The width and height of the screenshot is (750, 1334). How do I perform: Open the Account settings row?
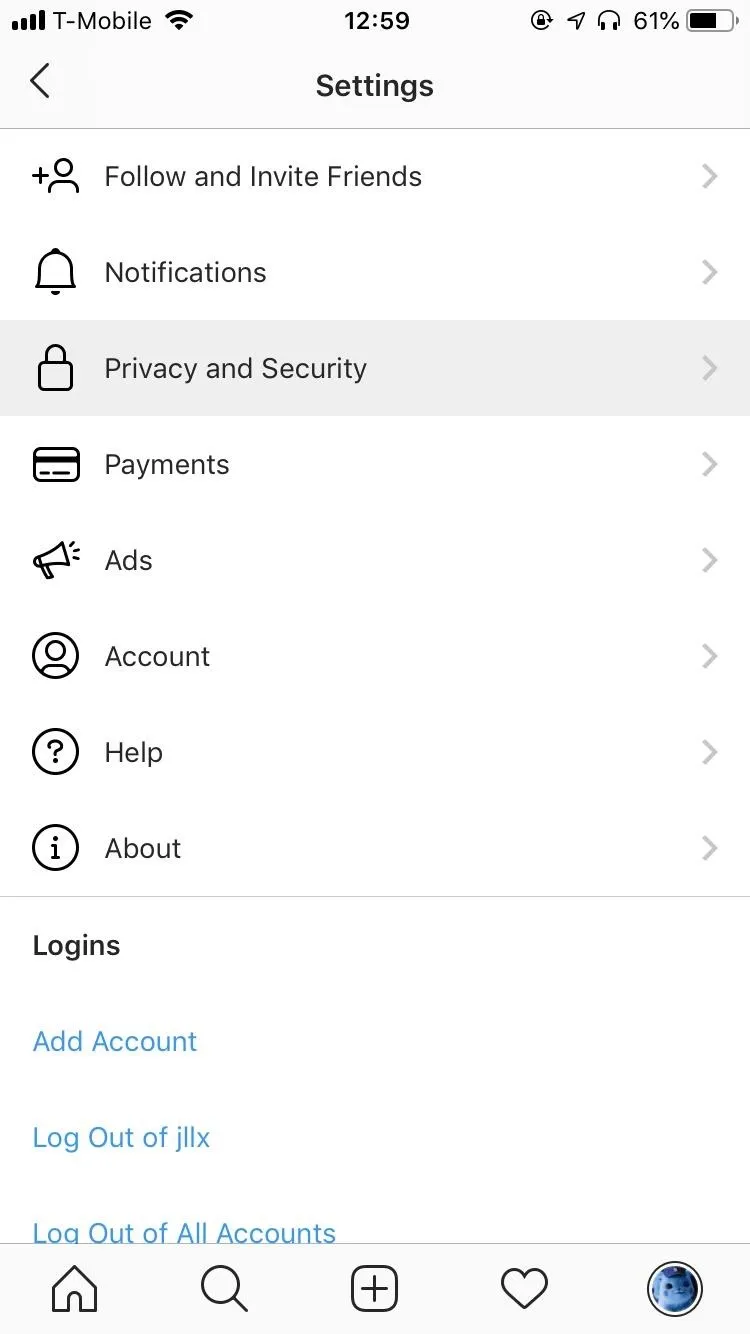pyautogui.click(x=375, y=656)
